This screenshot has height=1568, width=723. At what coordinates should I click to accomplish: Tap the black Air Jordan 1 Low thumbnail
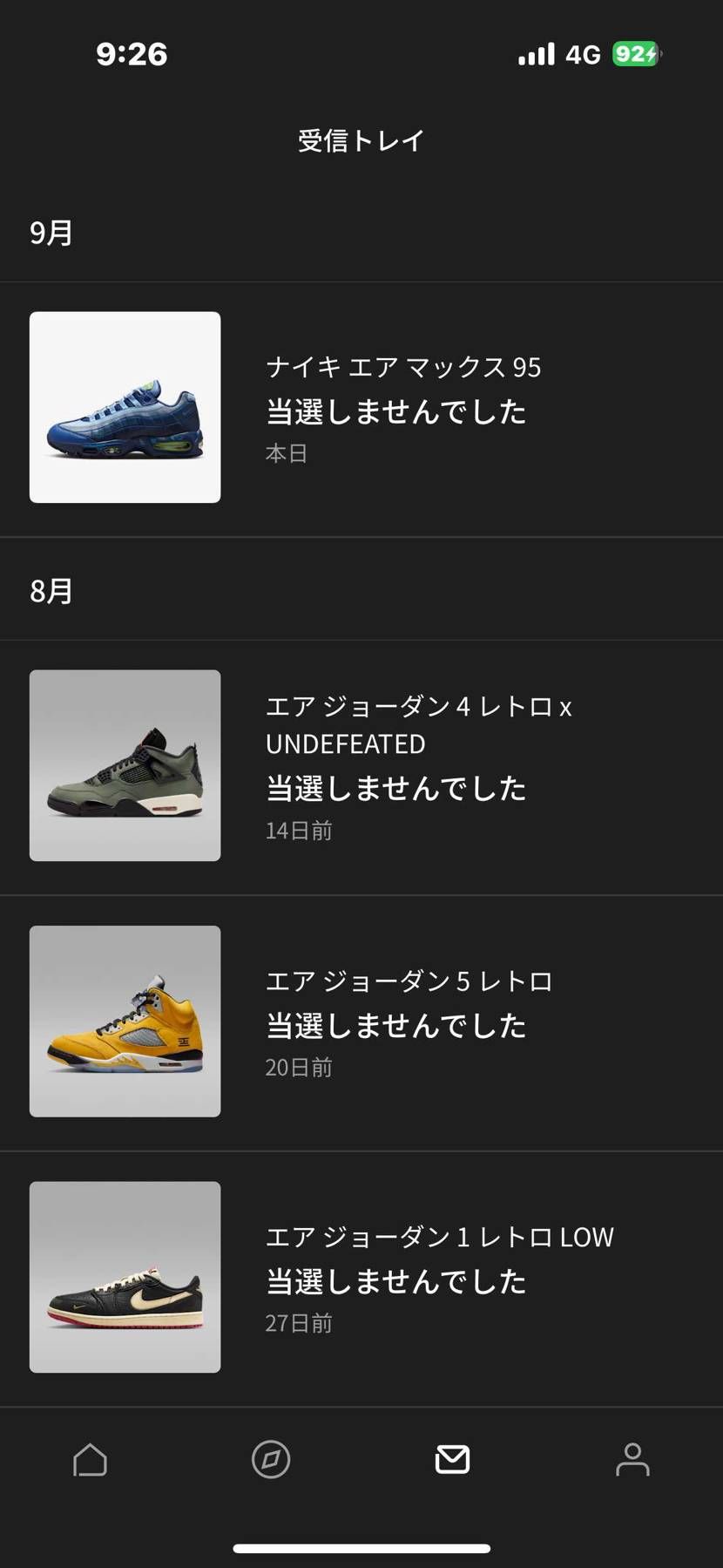click(125, 1277)
